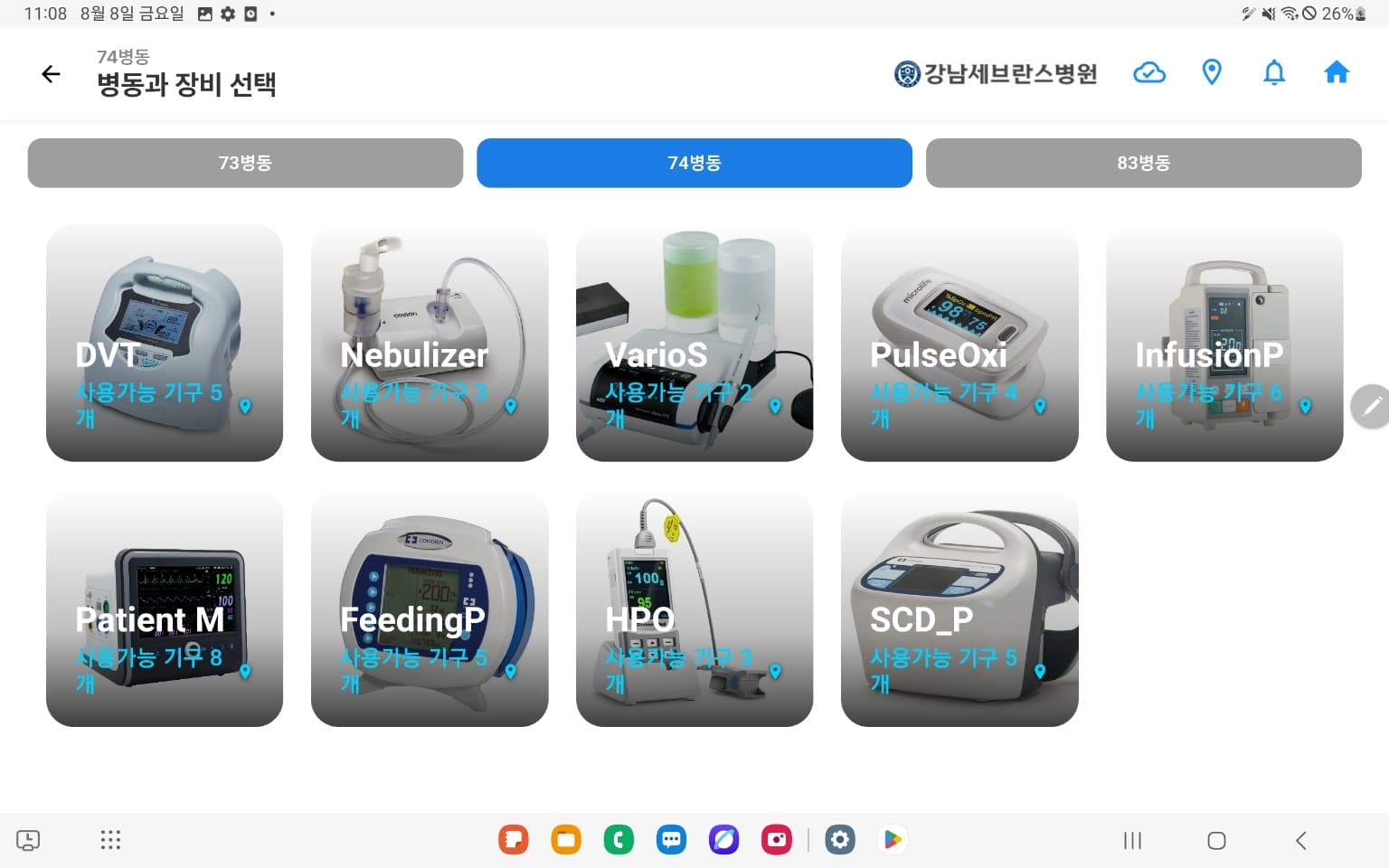Open the FeedingP equipment card
This screenshot has height=868, width=1389.
pos(430,609)
